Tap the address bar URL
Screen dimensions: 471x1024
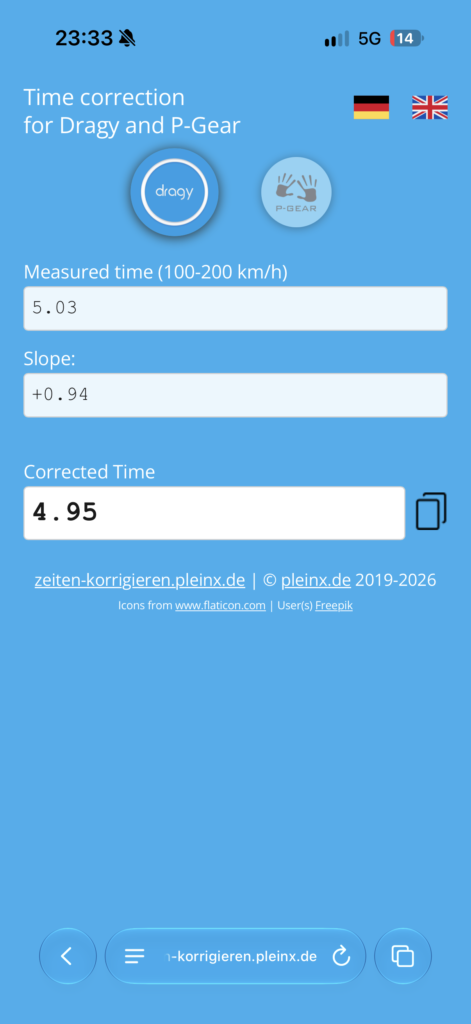[x=242, y=957]
